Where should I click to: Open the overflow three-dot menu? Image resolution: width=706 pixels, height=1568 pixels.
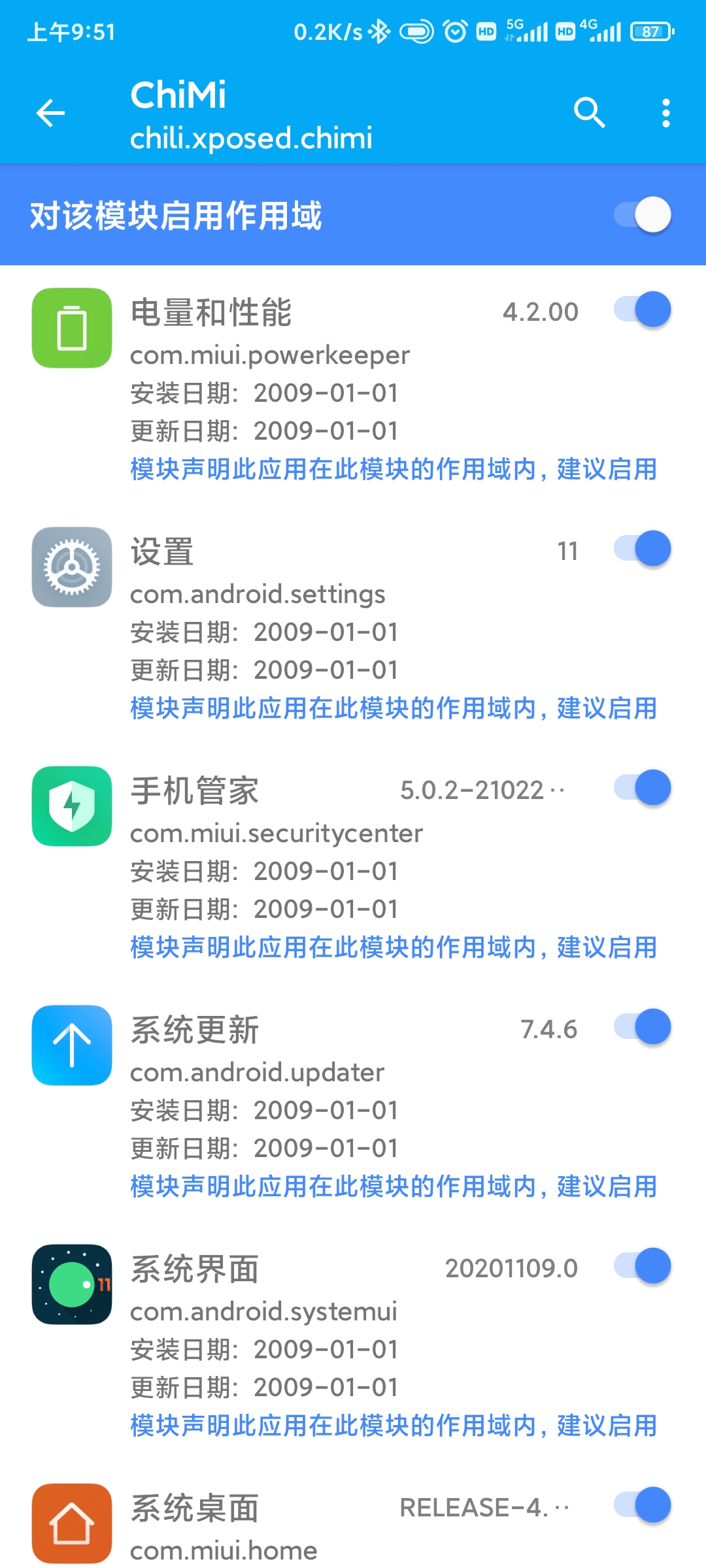(665, 112)
